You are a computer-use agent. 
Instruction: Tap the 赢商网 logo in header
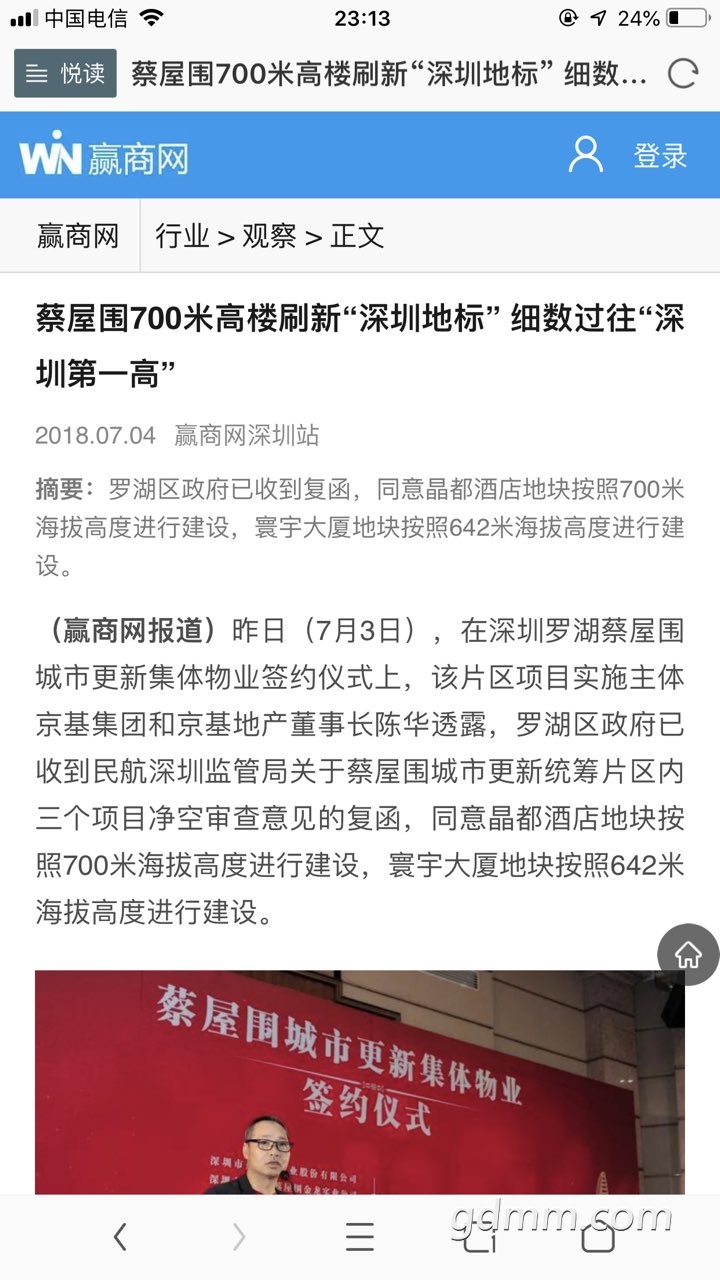104,157
